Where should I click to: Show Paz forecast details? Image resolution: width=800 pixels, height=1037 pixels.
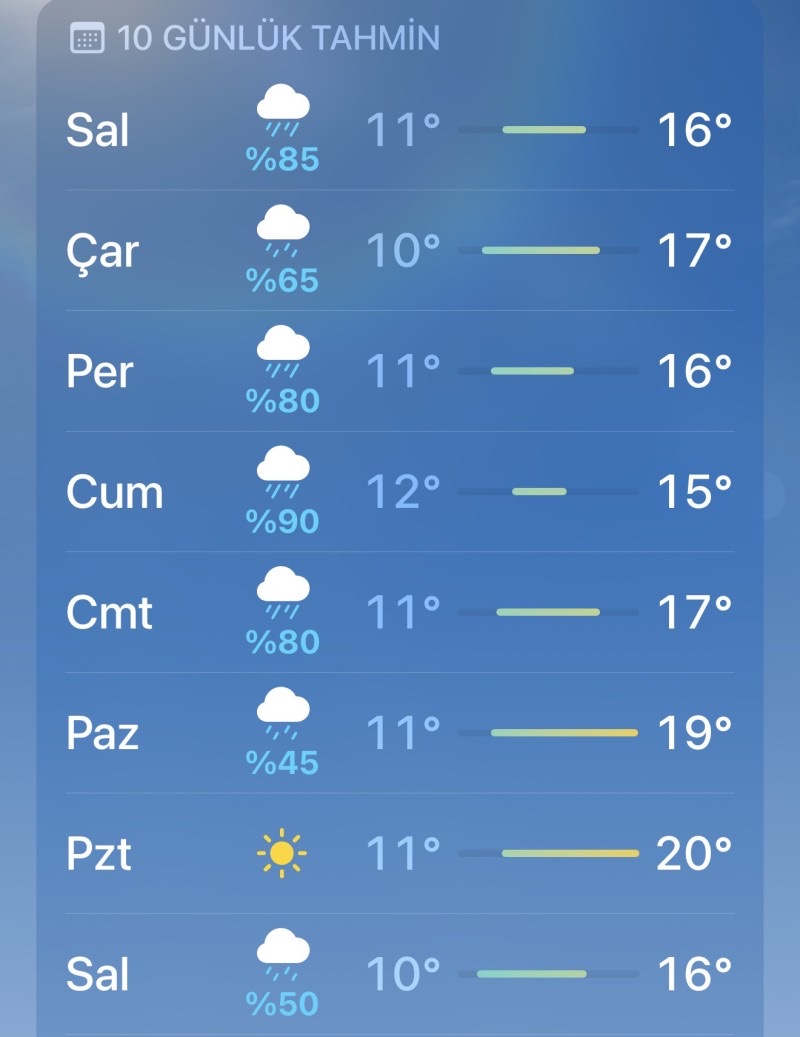pyautogui.click(x=400, y=733)
